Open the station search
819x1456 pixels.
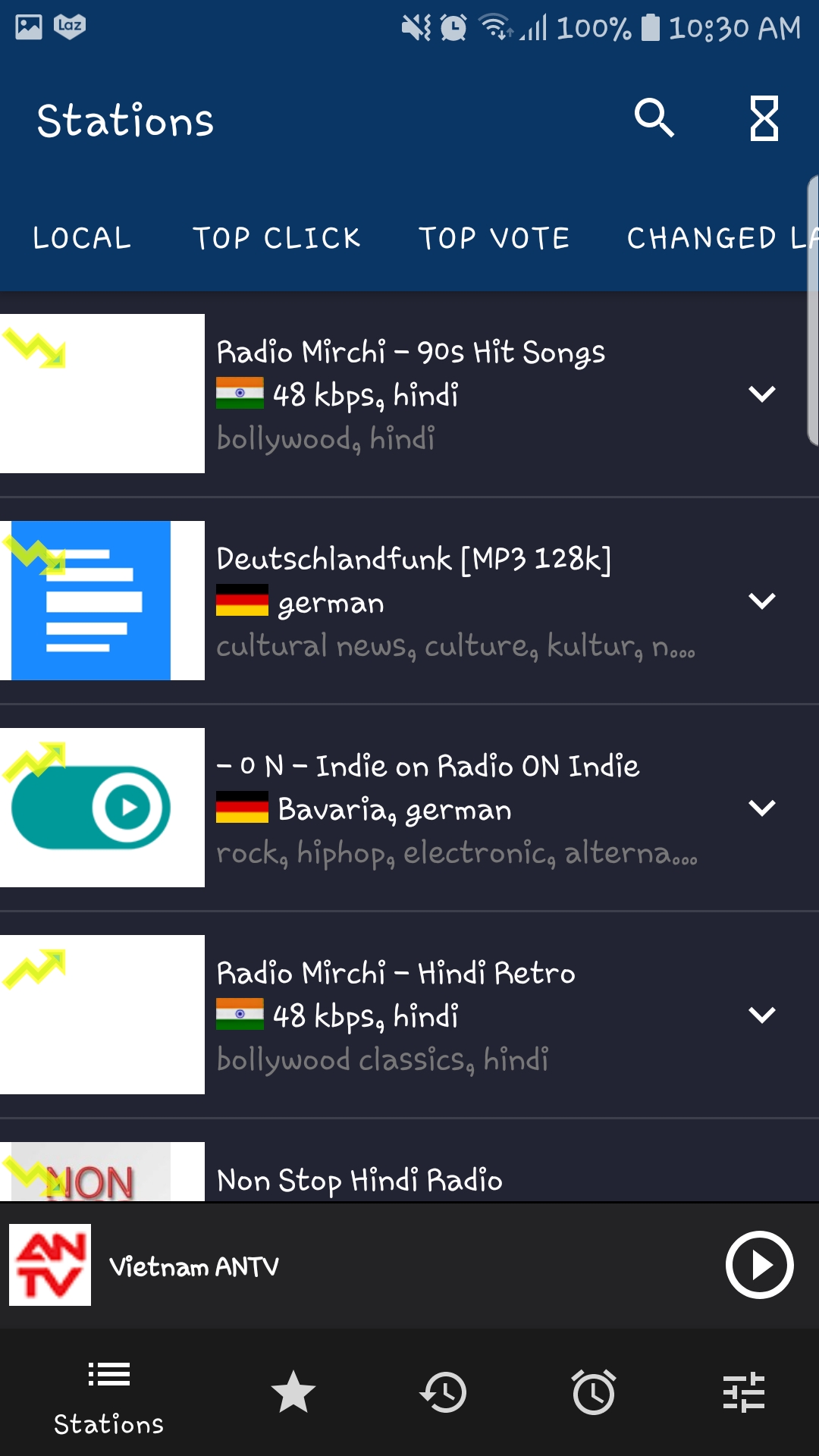coord(655,119)
